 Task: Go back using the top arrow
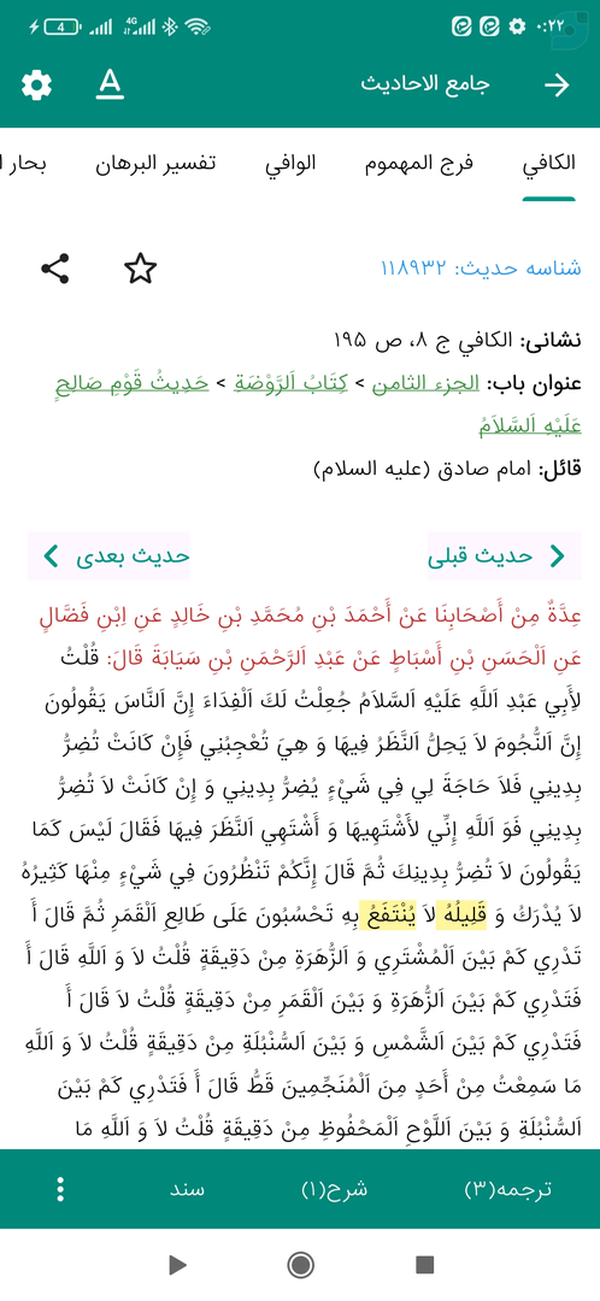[x=556, y=86]
